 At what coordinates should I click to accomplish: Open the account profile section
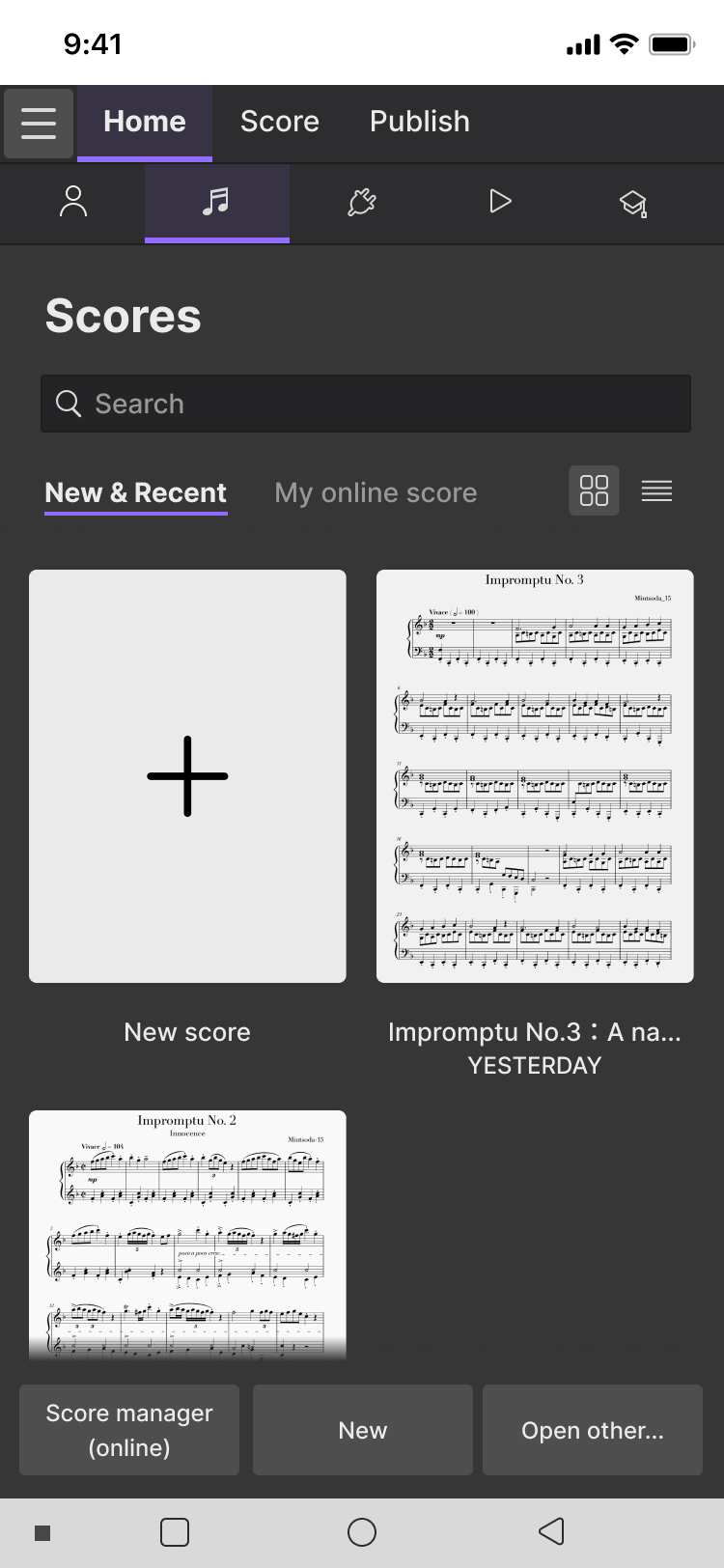(x=72, y=203)
